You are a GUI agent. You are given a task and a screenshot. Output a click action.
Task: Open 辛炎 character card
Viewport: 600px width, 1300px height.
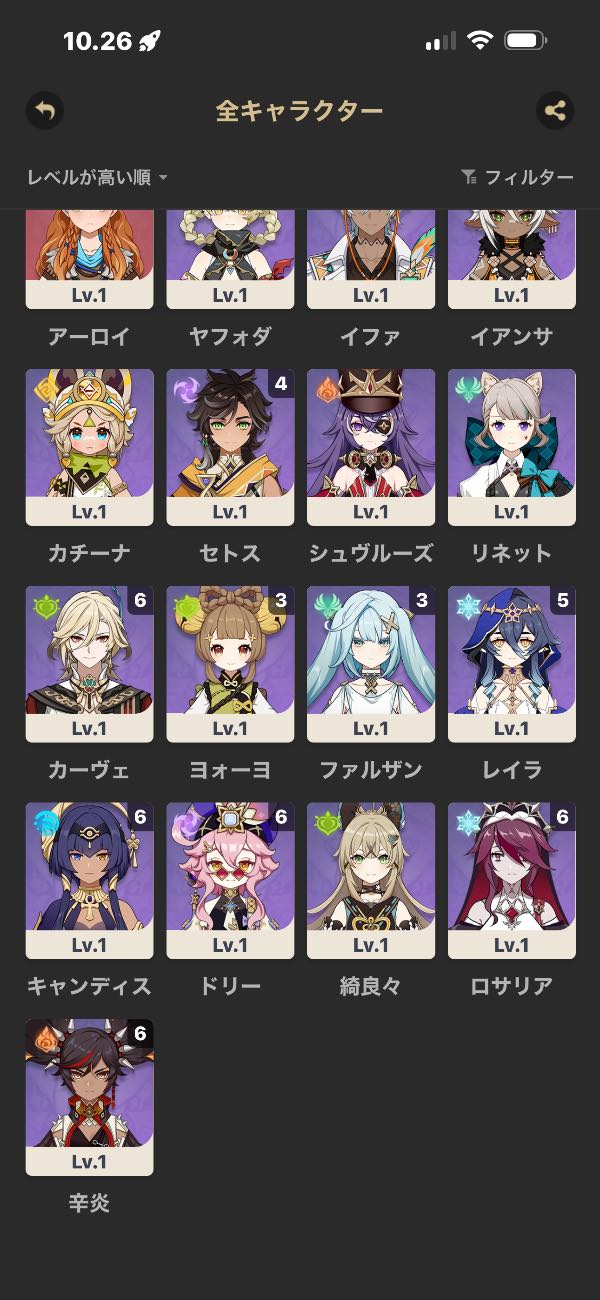click(89, 1097)
